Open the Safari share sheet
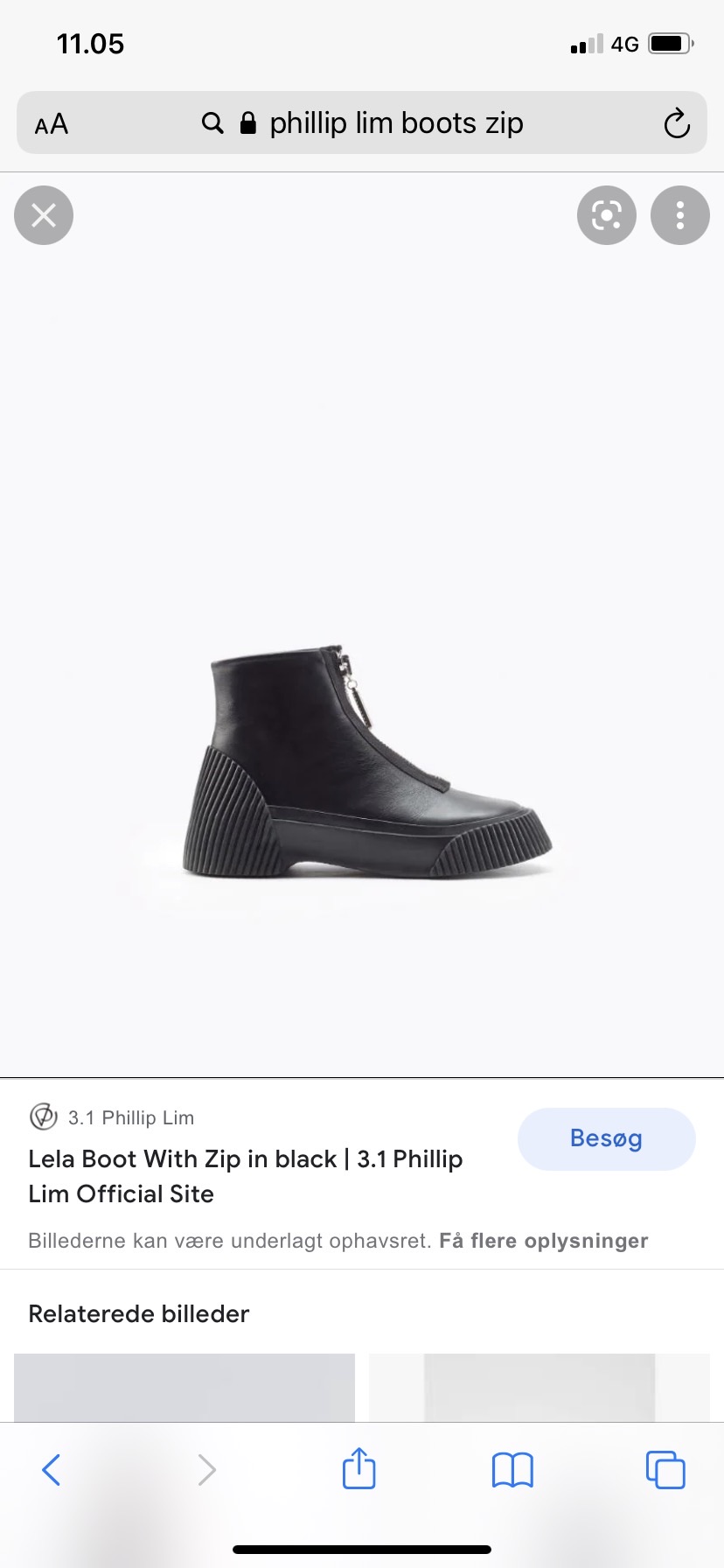The height and width of the screenshot is (1568, 724). (x=359, y=1468)
